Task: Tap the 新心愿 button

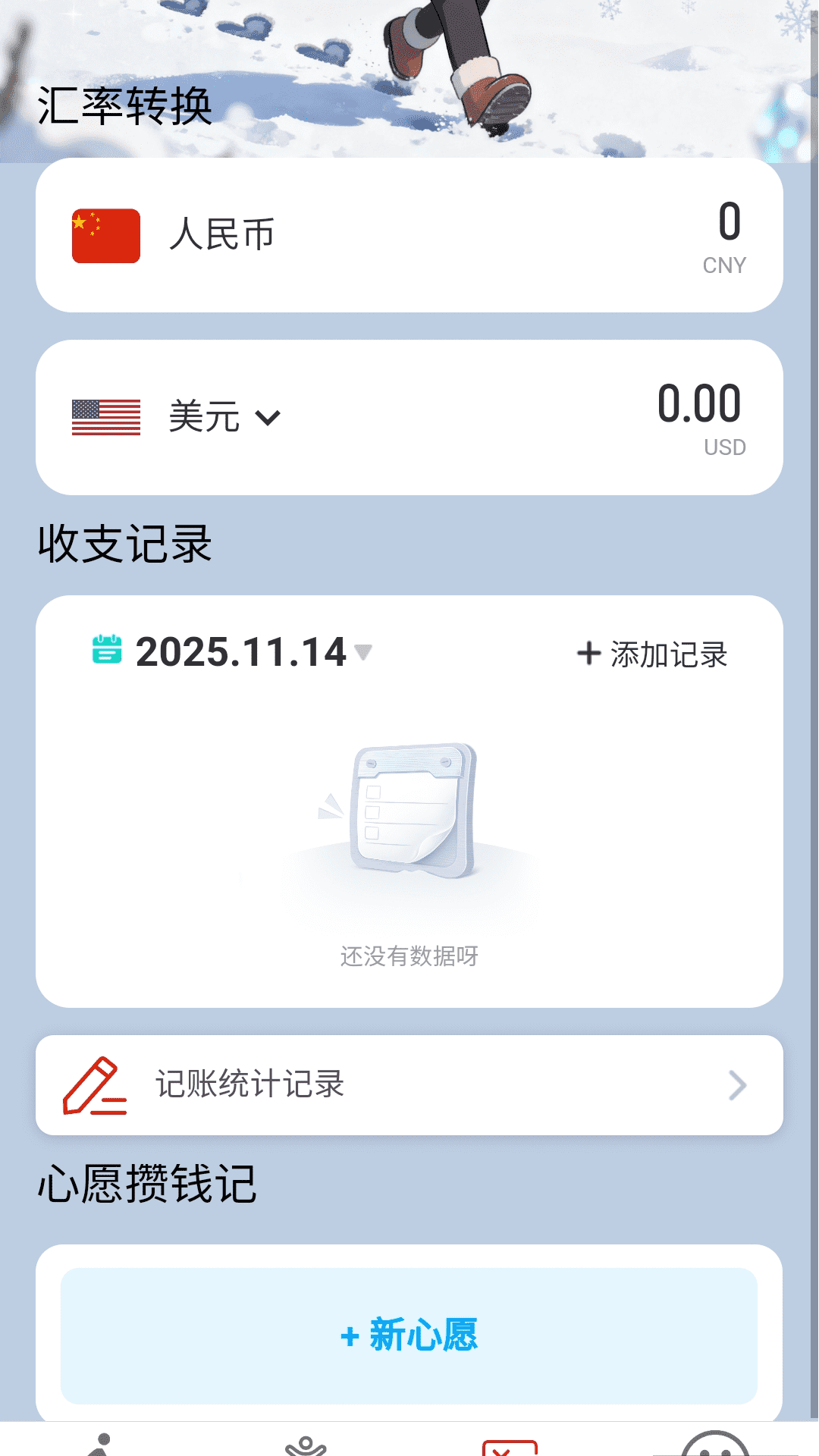Action: tap(409, 1337)
